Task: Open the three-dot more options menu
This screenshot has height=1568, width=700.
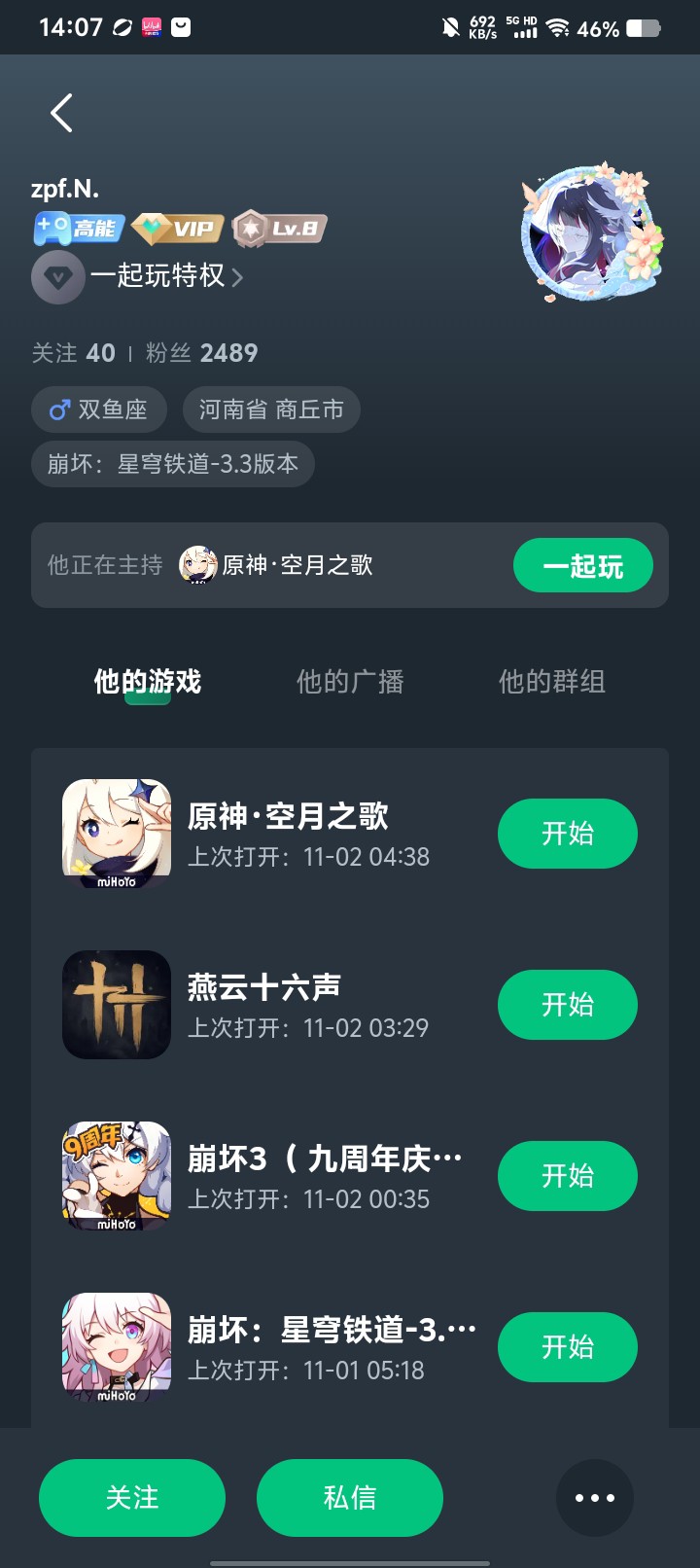Action: (x=594, y=1497)
